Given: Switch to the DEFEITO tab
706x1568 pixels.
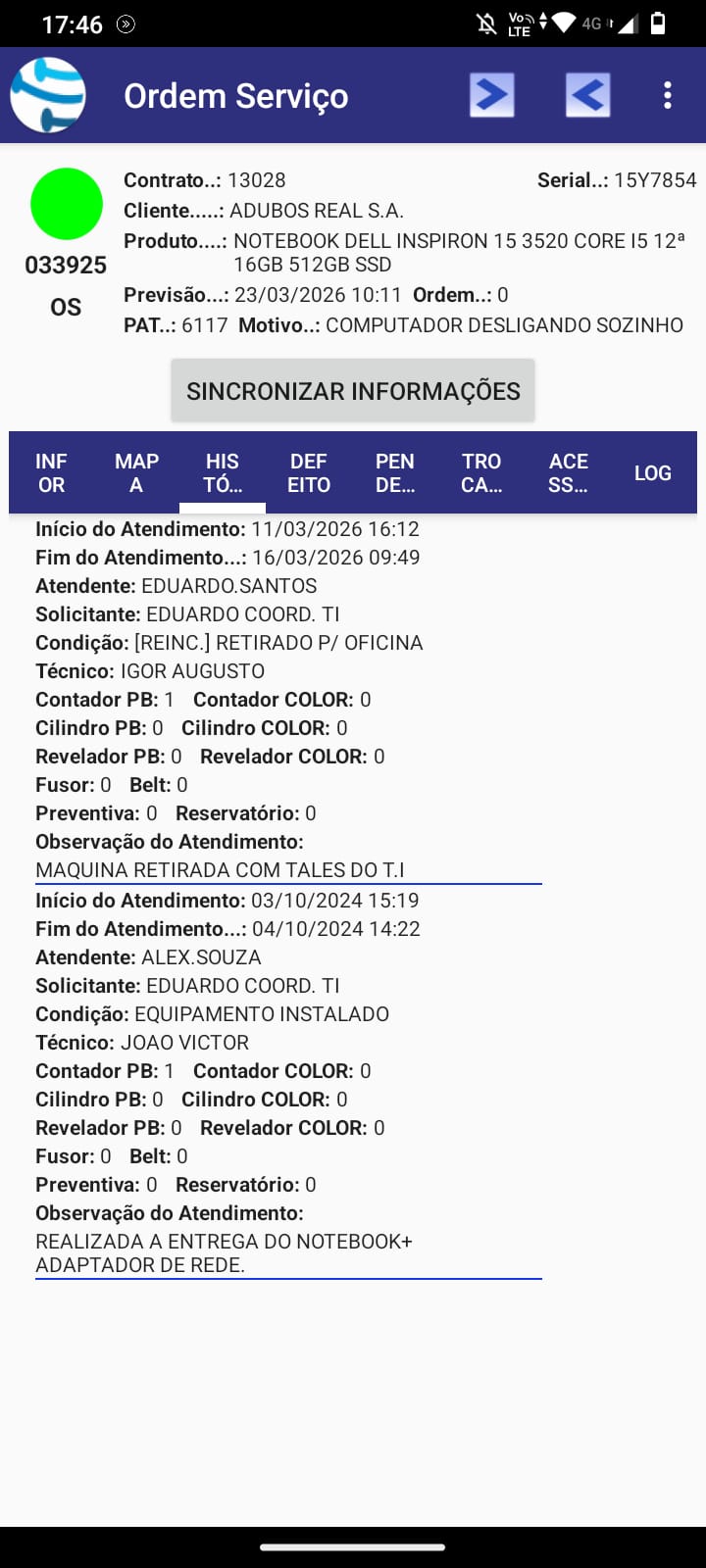Looking at the screenshot, I should coord(309,472).
